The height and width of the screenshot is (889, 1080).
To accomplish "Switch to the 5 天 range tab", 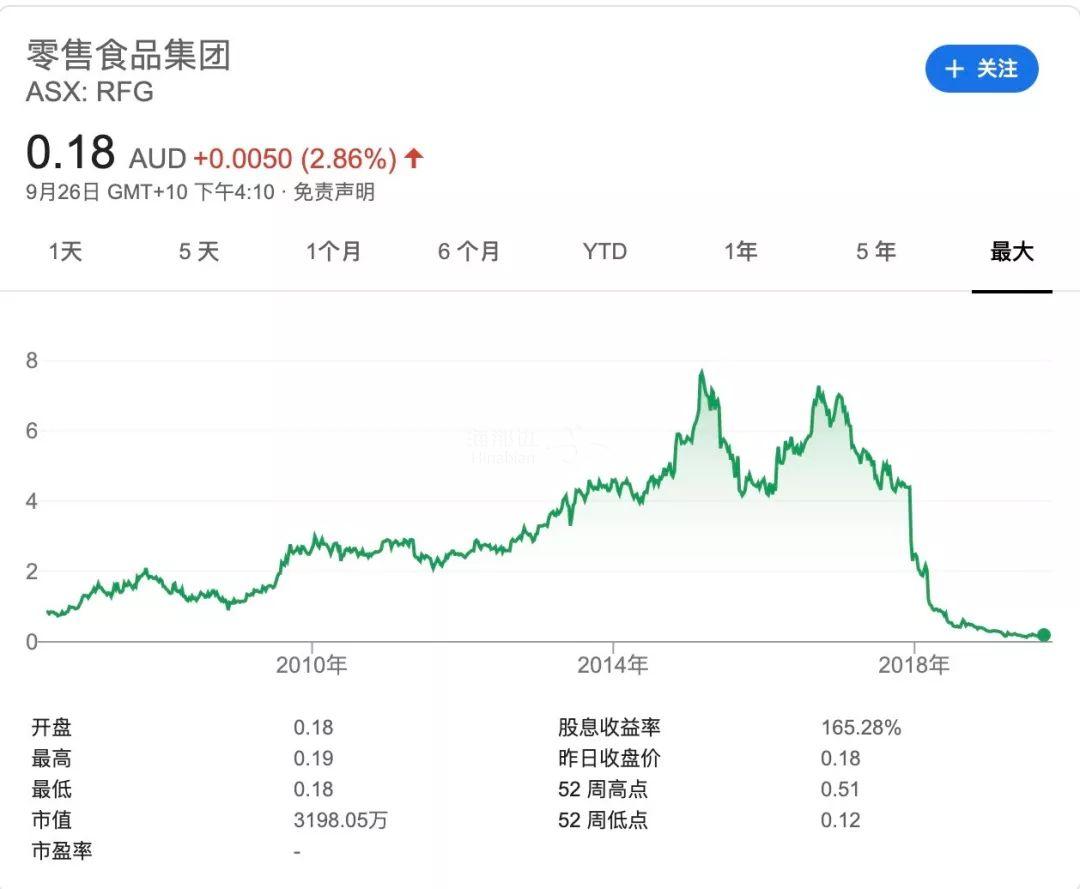I will [x=198, y=252].
